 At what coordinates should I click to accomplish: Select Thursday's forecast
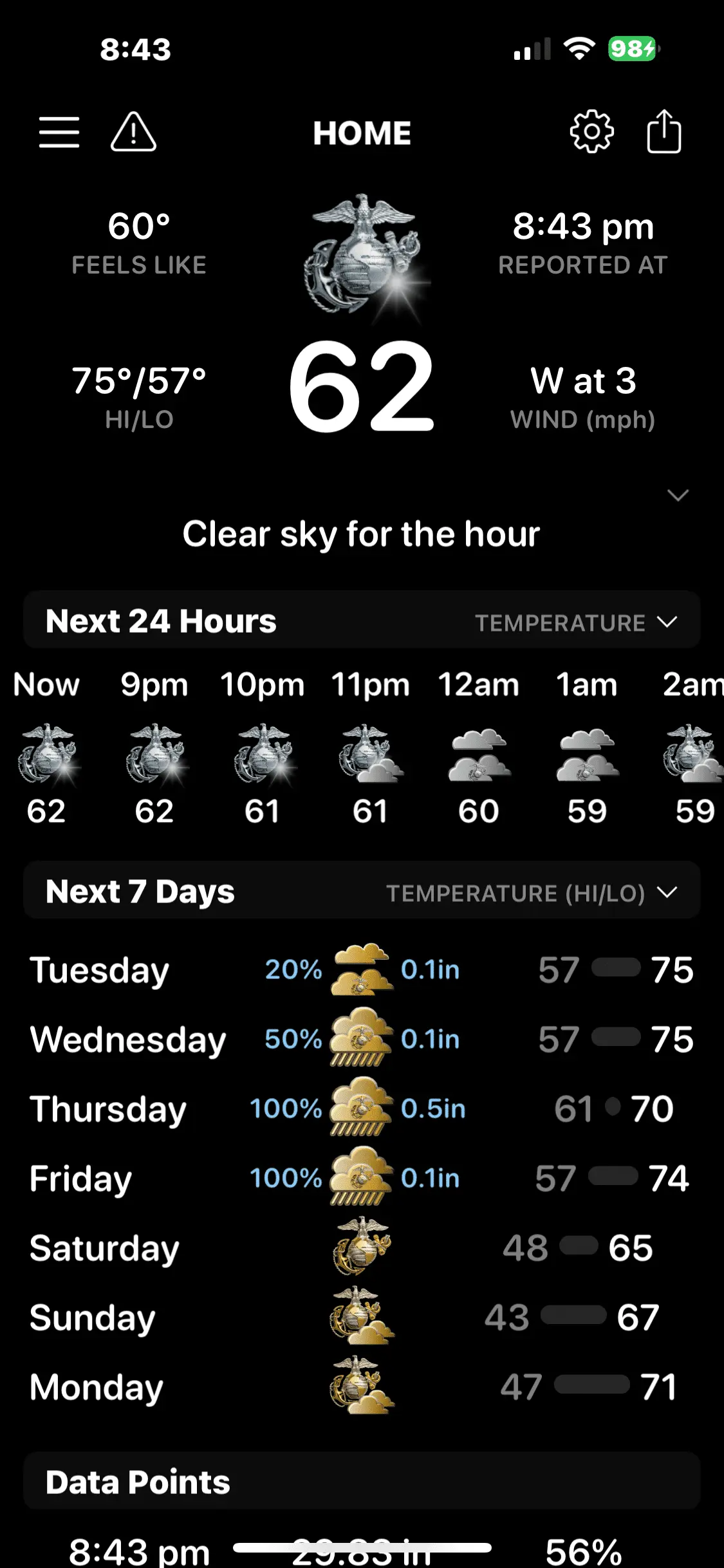[x=362, y=1109]
